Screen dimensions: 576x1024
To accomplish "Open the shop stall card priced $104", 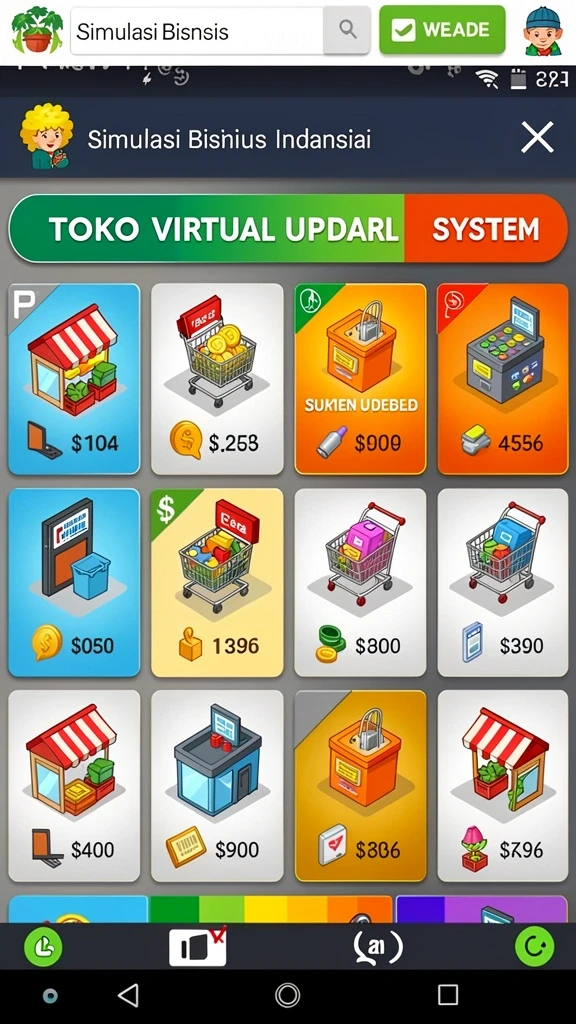I will tap(74, 379).
